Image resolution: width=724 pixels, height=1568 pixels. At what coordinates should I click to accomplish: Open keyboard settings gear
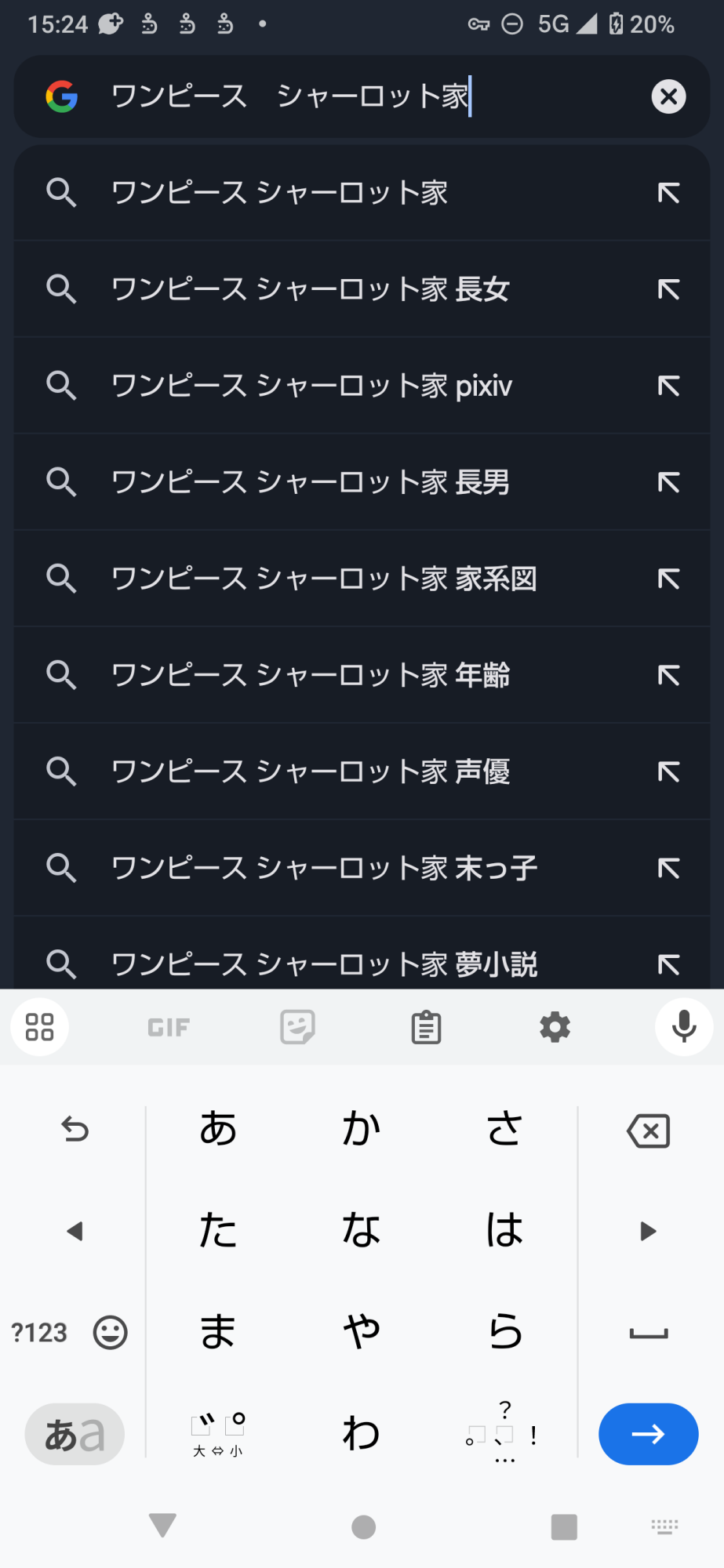(x=555, y=1027)
